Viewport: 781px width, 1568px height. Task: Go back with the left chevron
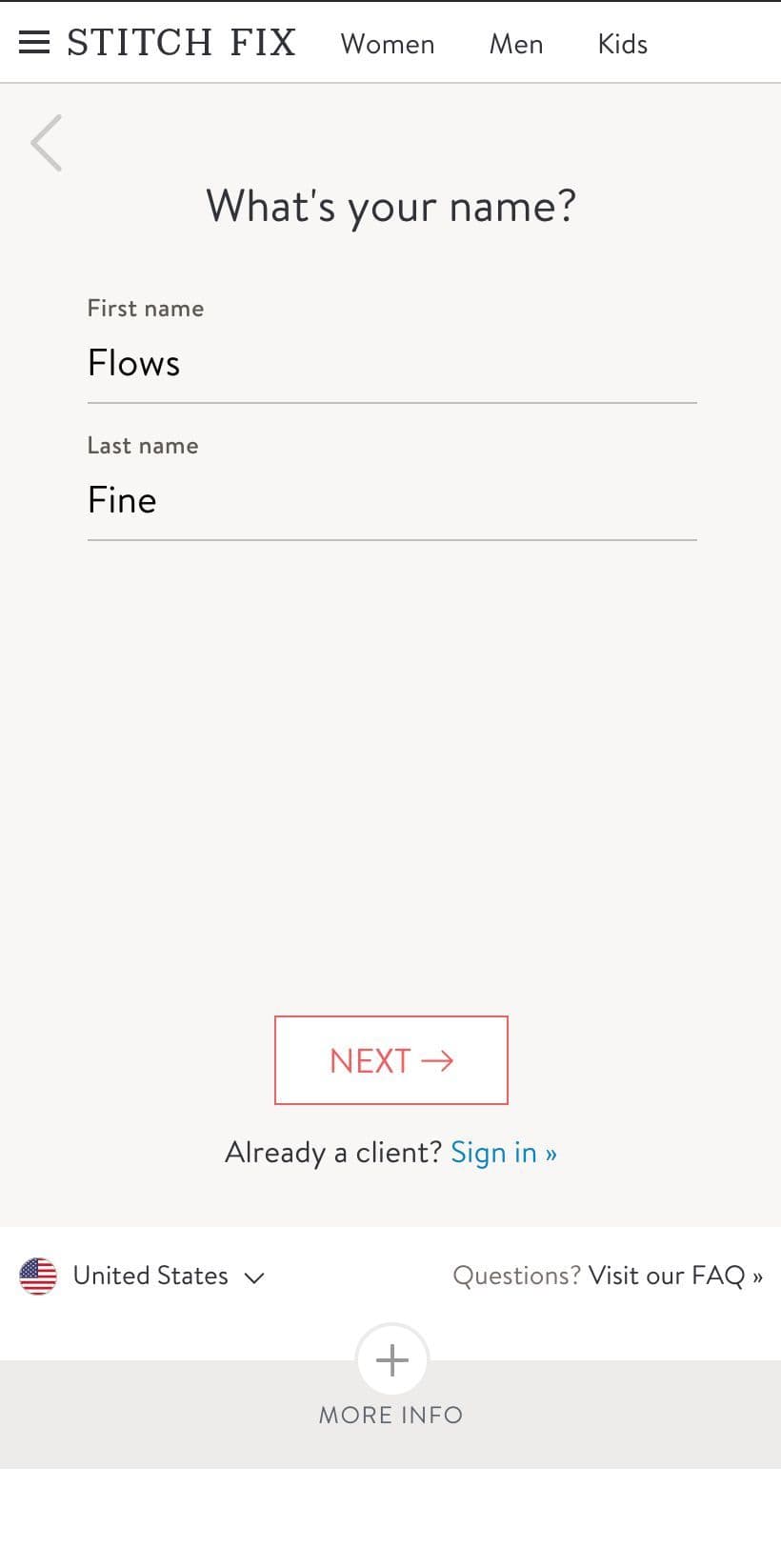click(46, 143)
